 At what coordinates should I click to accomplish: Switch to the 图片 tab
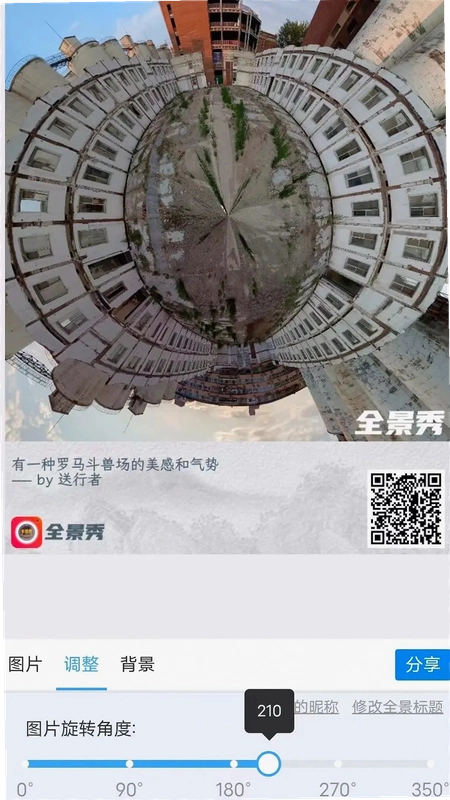pyautogui.click(x=26, y=665)
